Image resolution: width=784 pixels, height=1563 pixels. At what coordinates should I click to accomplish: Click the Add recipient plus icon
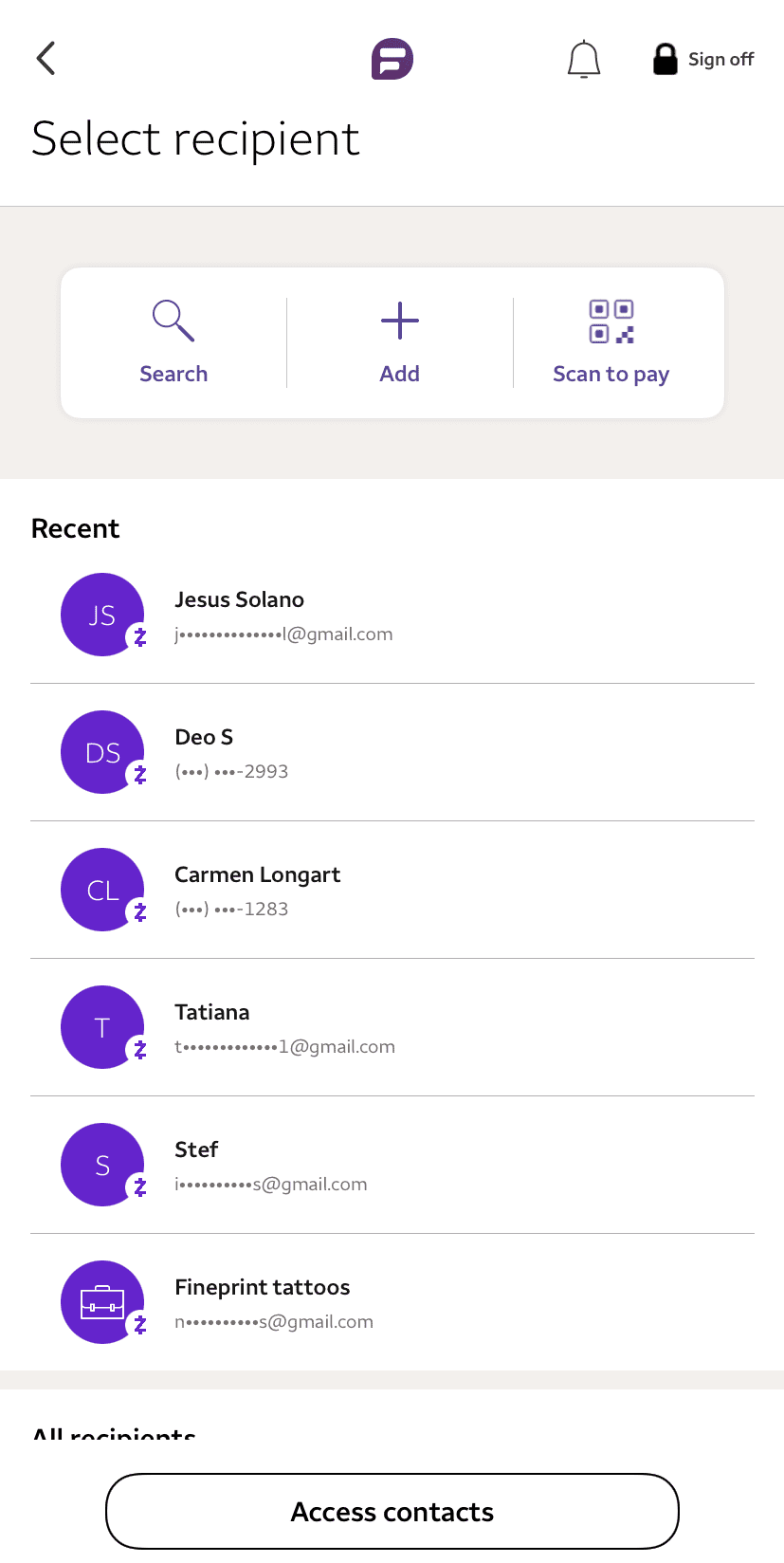click(x=399, y=321)
